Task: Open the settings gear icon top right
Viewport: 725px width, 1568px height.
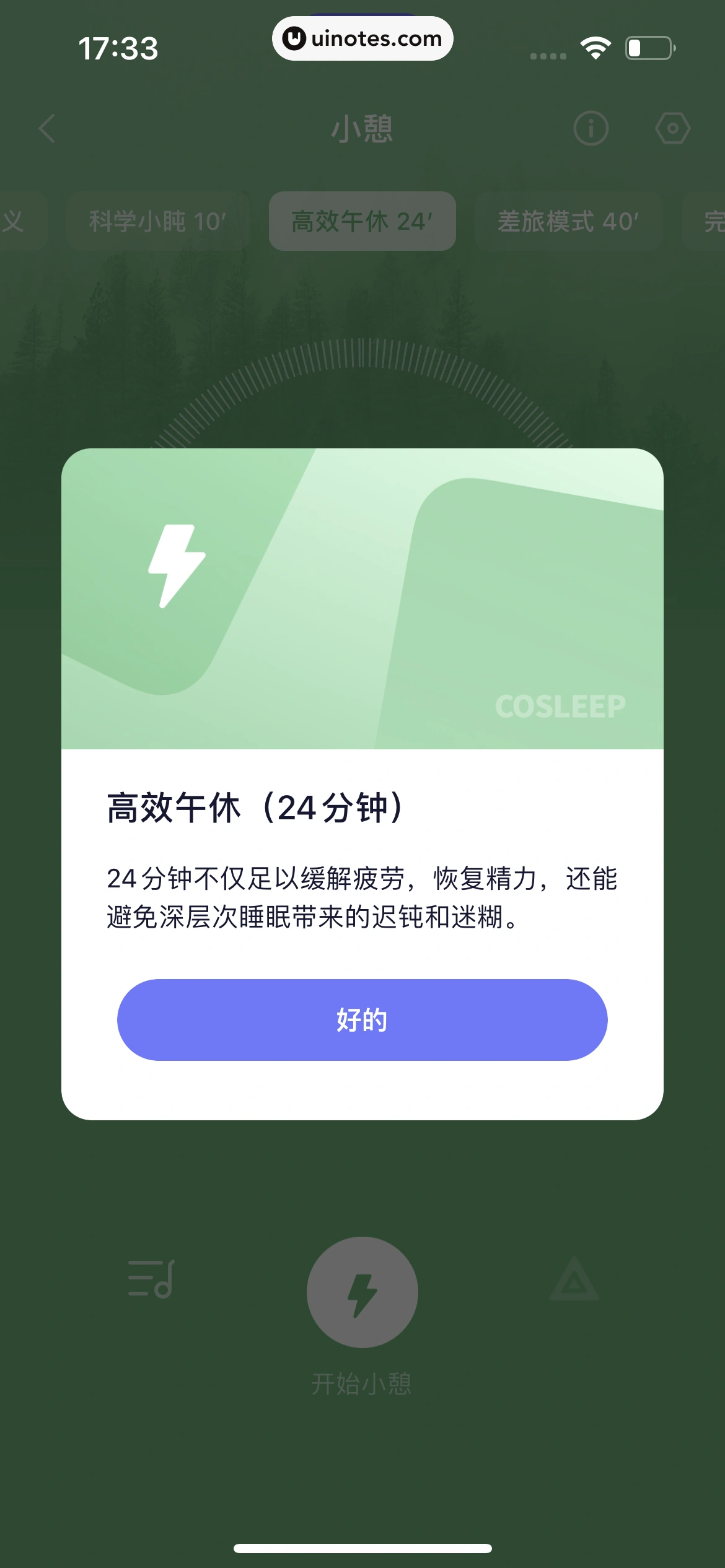Action: tap(673, 128)
